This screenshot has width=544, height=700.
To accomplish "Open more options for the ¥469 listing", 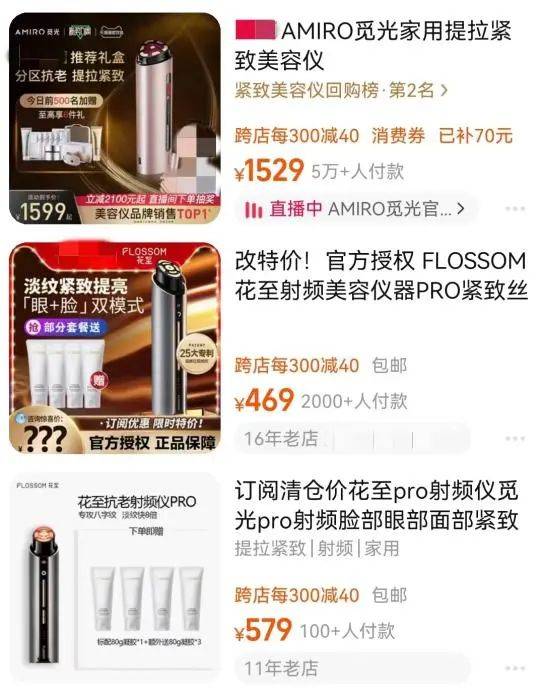I will tap(515, 439).
